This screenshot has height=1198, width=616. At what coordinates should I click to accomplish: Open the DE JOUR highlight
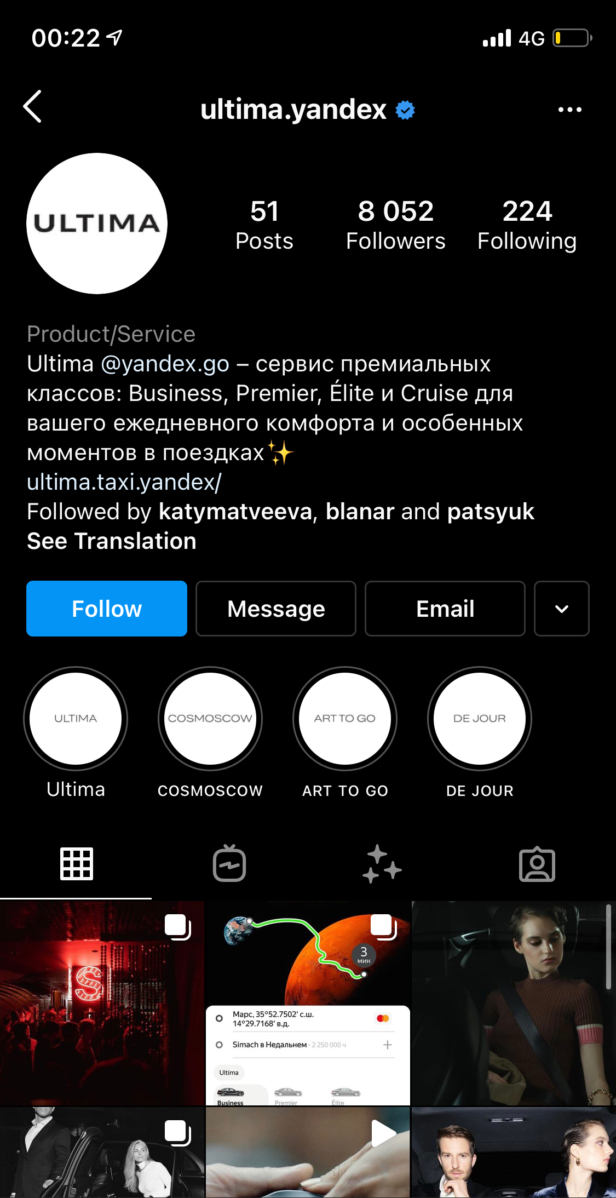[x=480, y=719]
